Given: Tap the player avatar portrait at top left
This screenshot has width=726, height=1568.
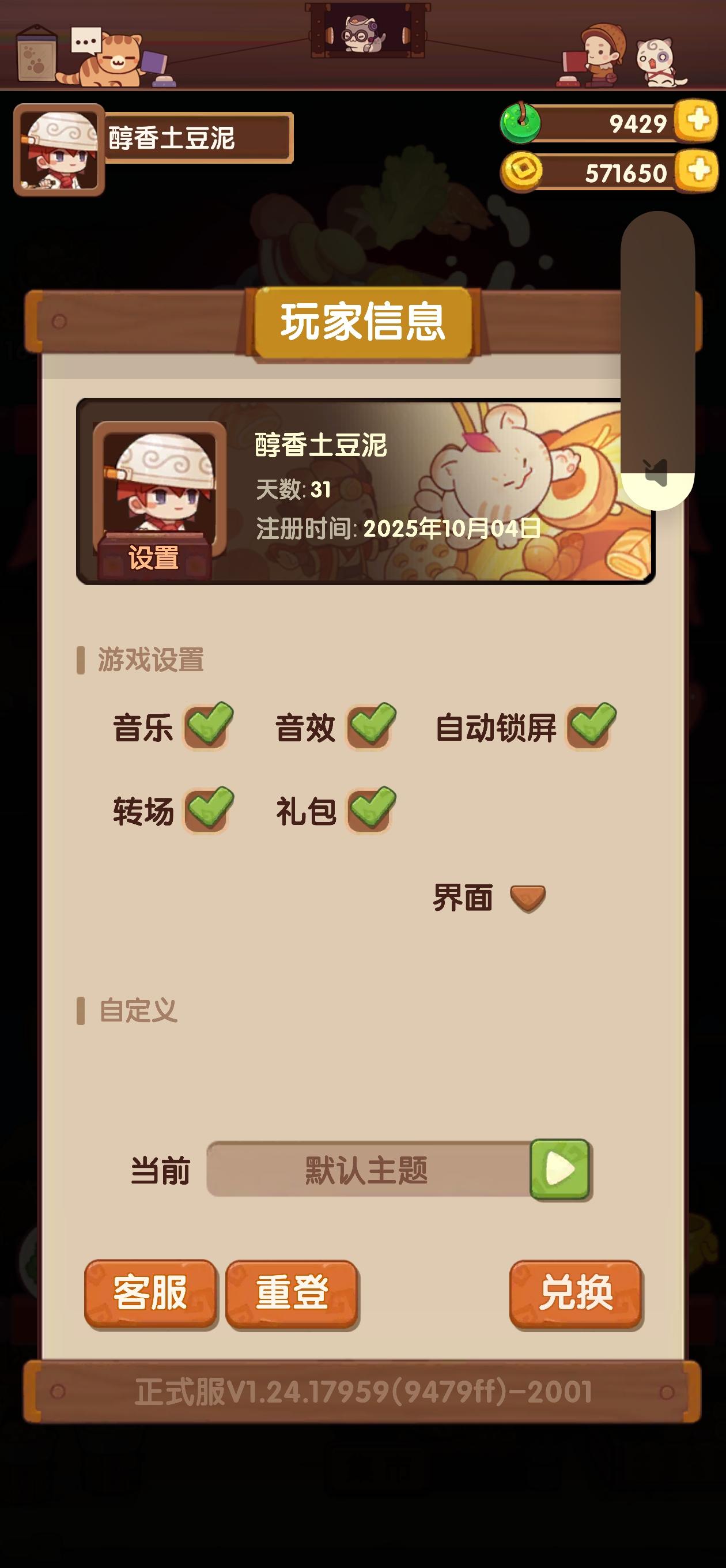Looking at the screenshot, I should click(59, 149).
